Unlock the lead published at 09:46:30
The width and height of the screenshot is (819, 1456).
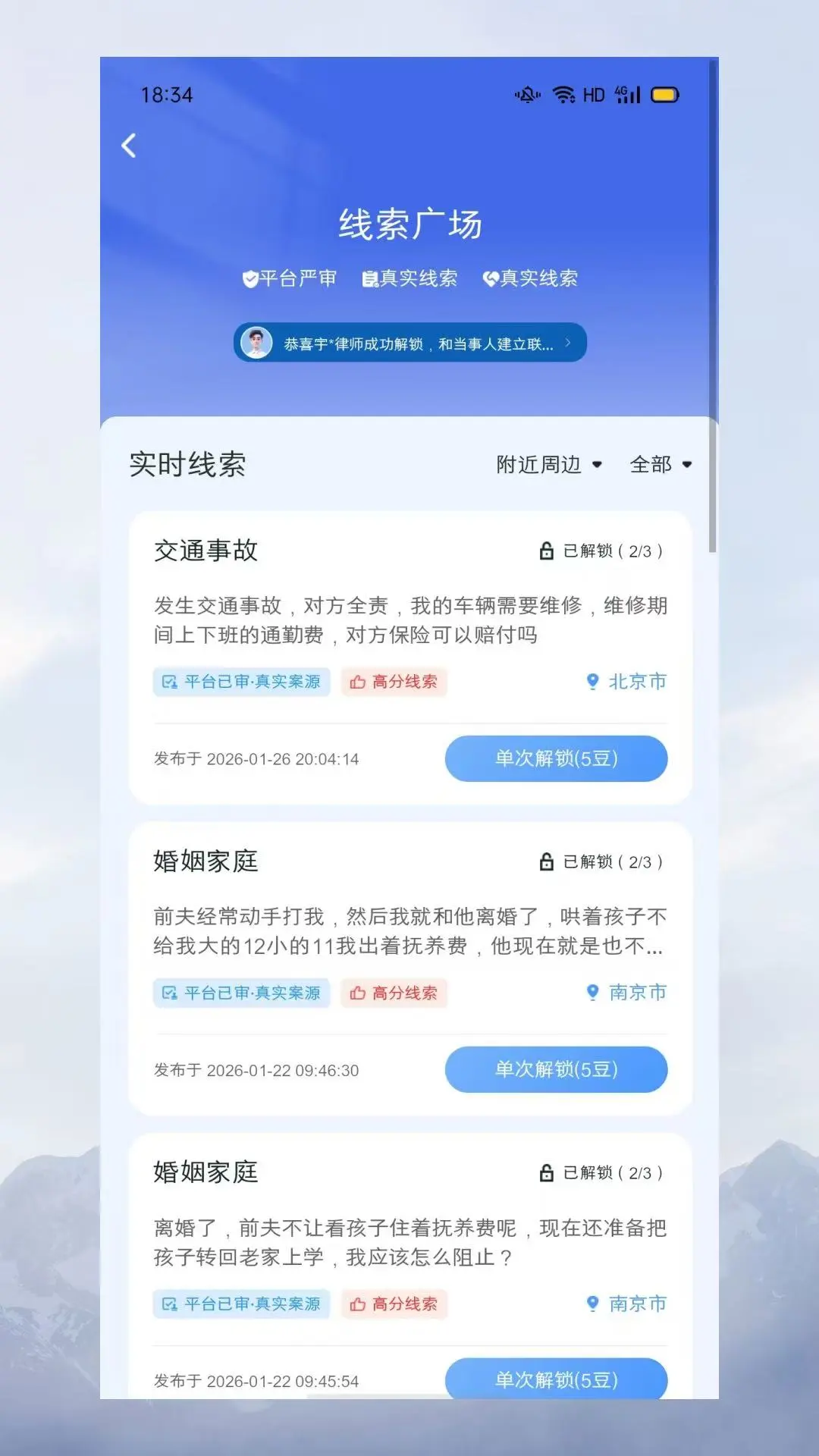pyautogui.click(x=556, y=1069)
